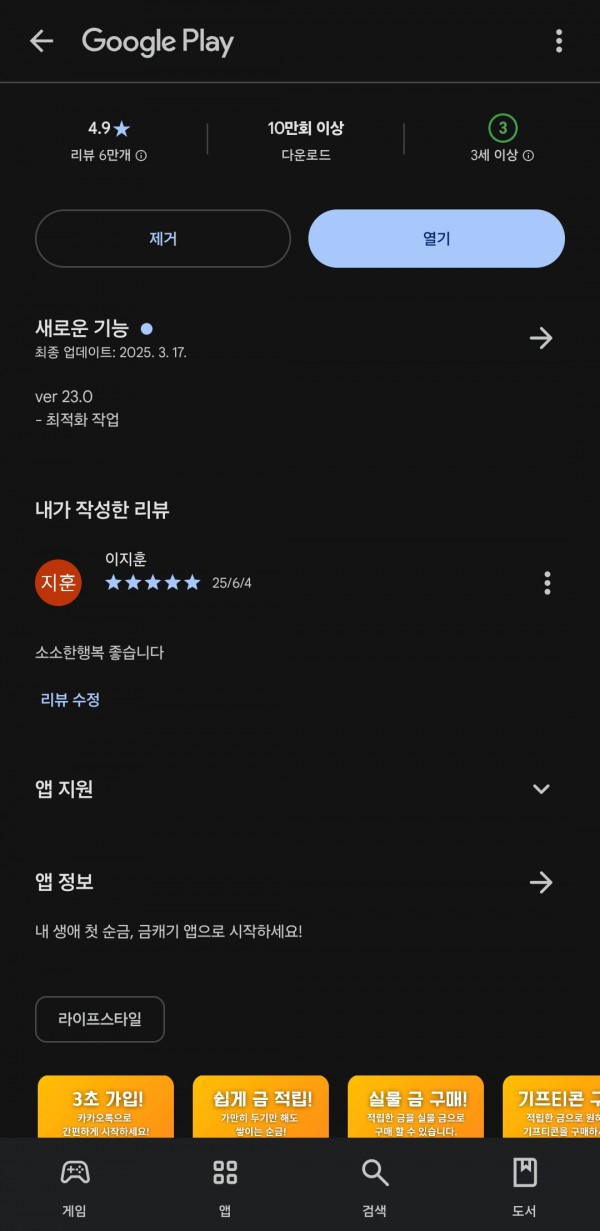Open the 새로운 기능 details arrow
The width and height of the screenshot is (600, 1231).
[541, 338]
